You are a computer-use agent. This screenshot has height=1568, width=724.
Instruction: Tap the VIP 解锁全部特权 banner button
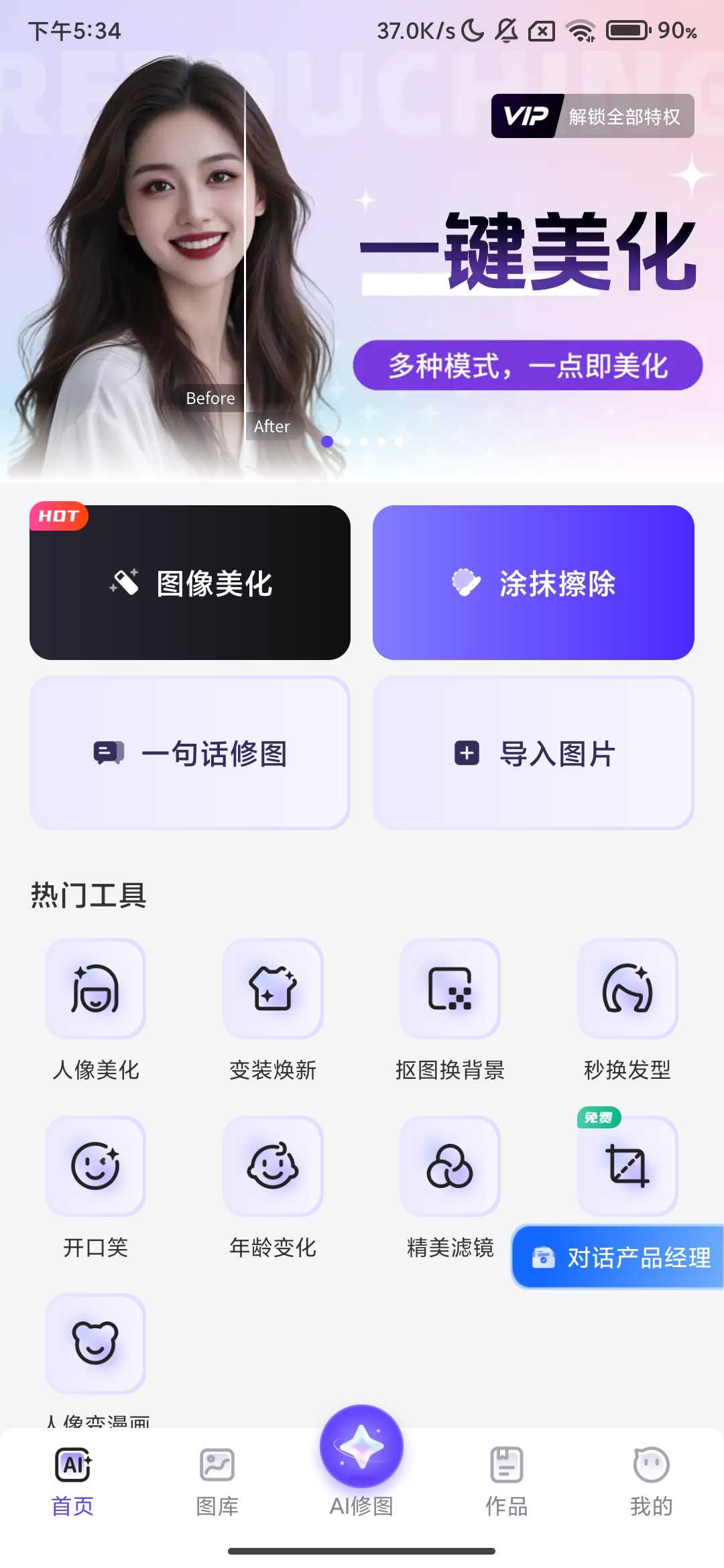pos(593,117)
